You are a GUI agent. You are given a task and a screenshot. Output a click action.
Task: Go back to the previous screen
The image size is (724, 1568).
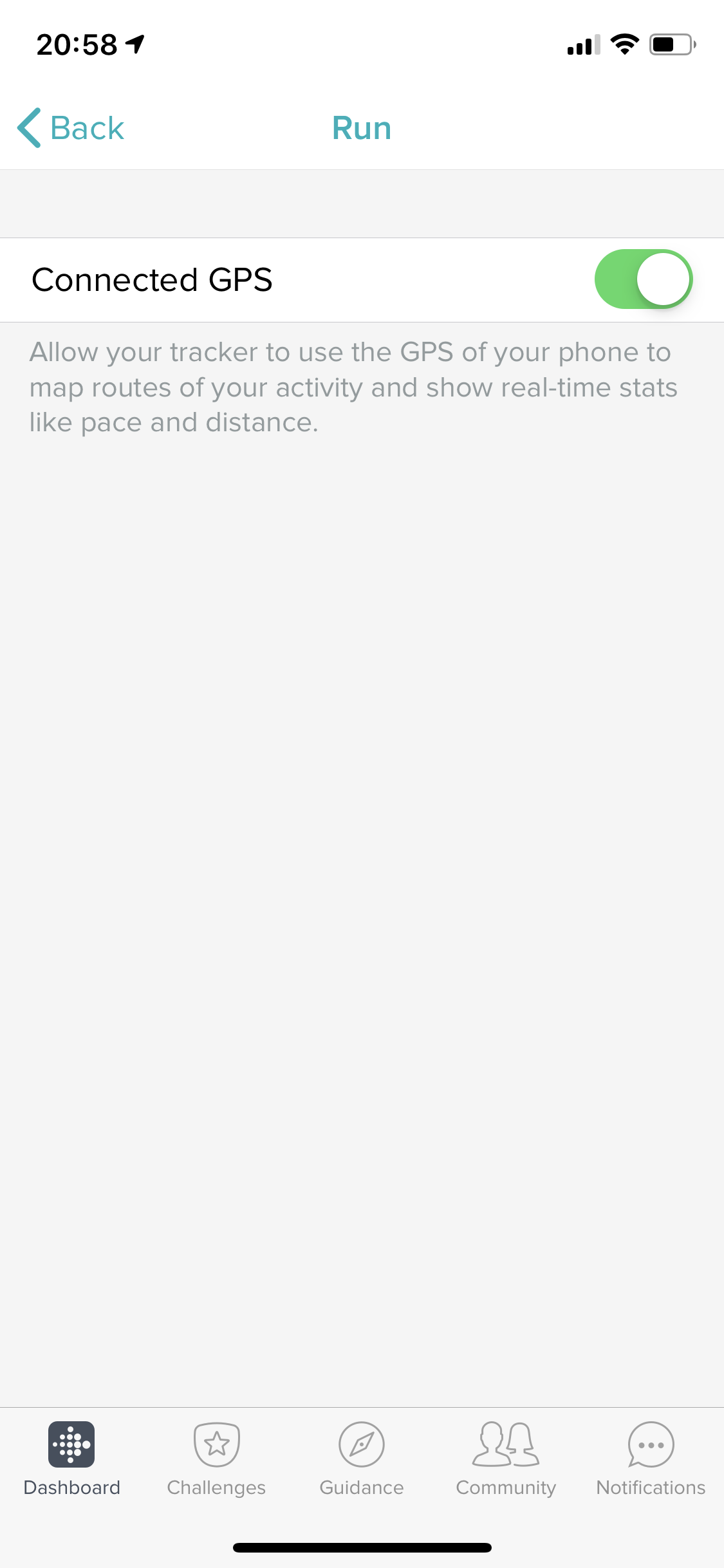pos(71,127)
